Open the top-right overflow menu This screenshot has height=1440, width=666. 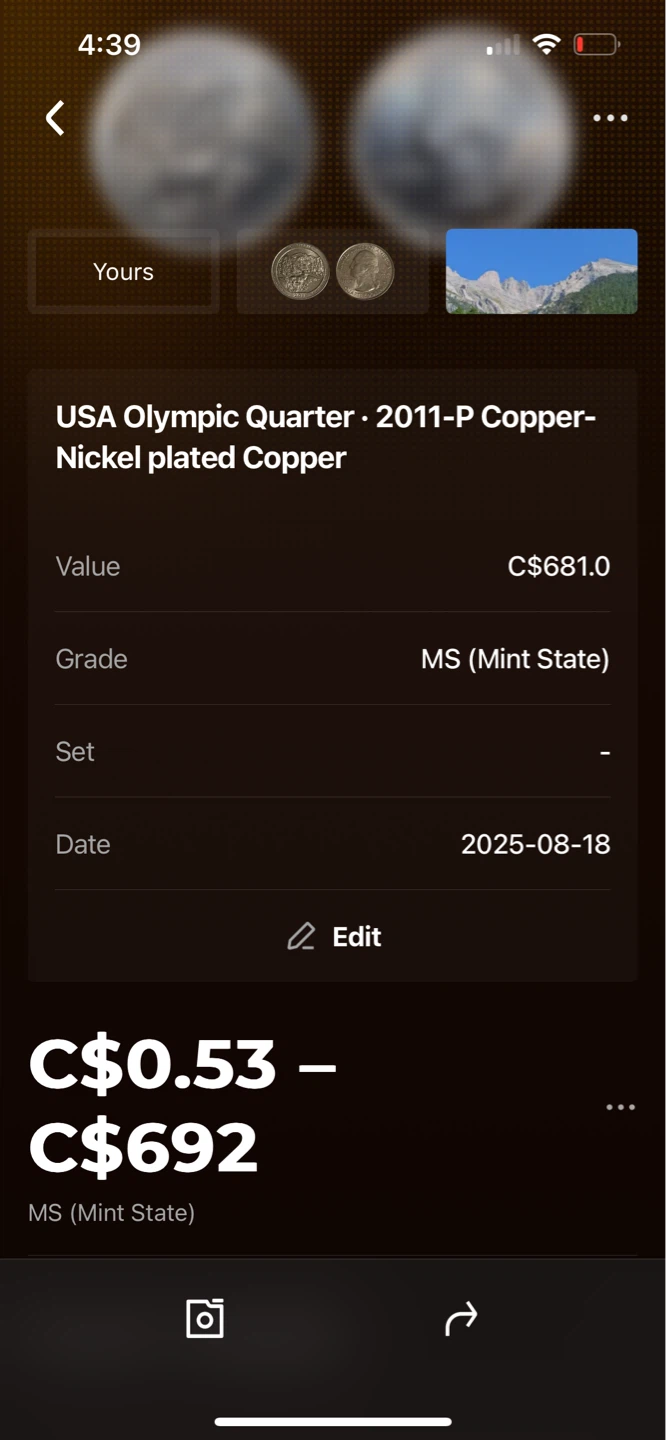point(610,118)
